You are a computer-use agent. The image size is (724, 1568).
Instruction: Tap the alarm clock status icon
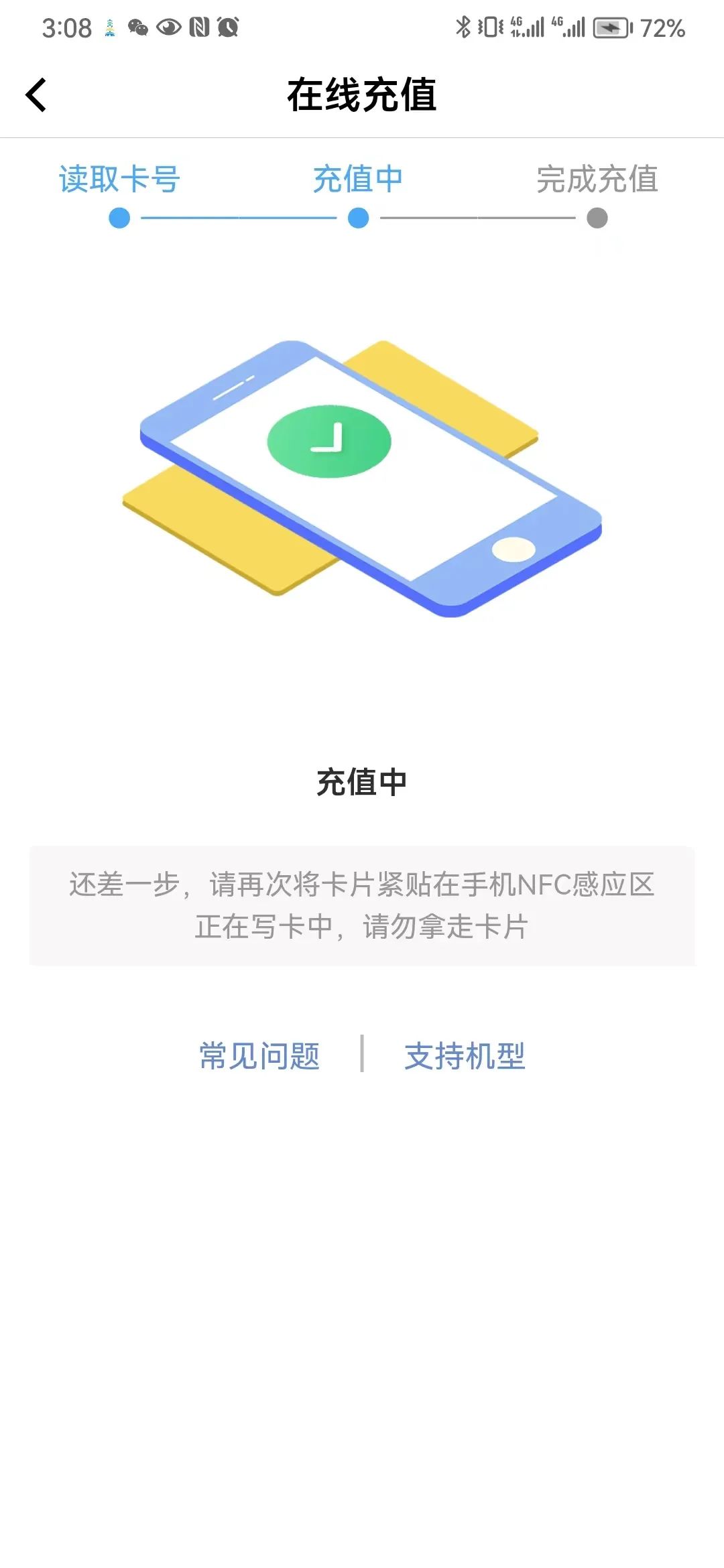228,27
